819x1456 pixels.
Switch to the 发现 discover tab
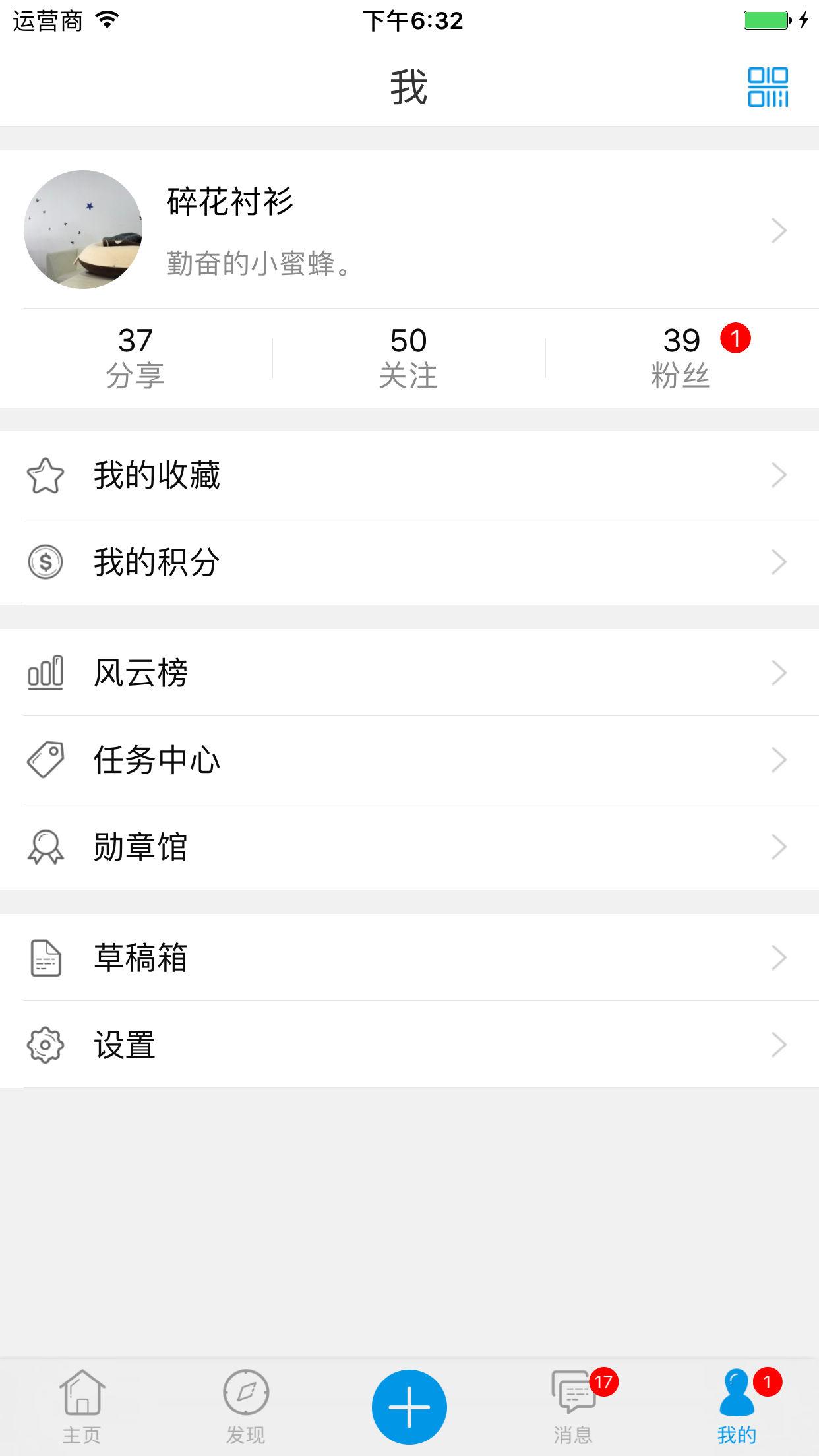(x=245, y=1406)
